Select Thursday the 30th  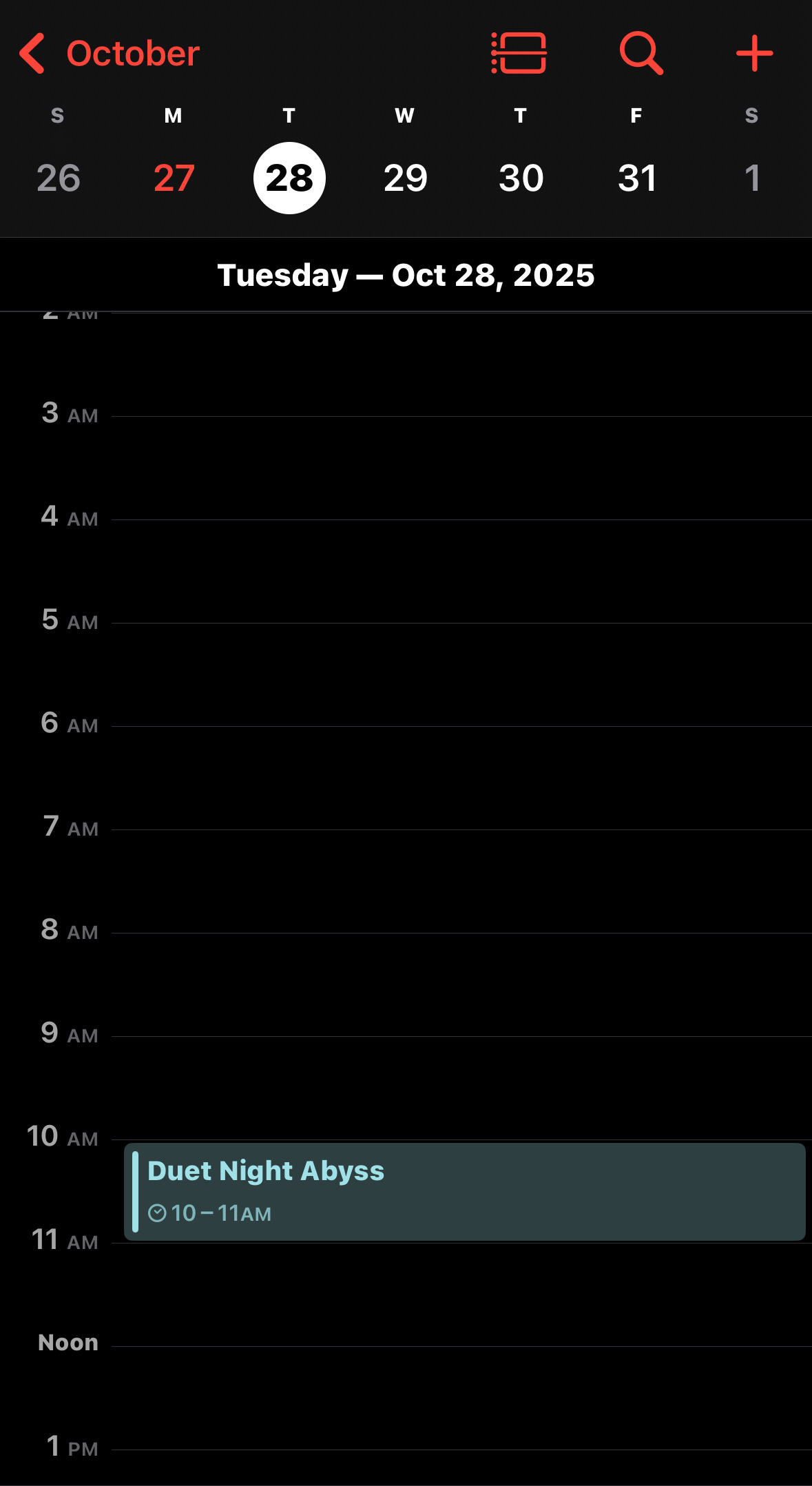[521, 178]
